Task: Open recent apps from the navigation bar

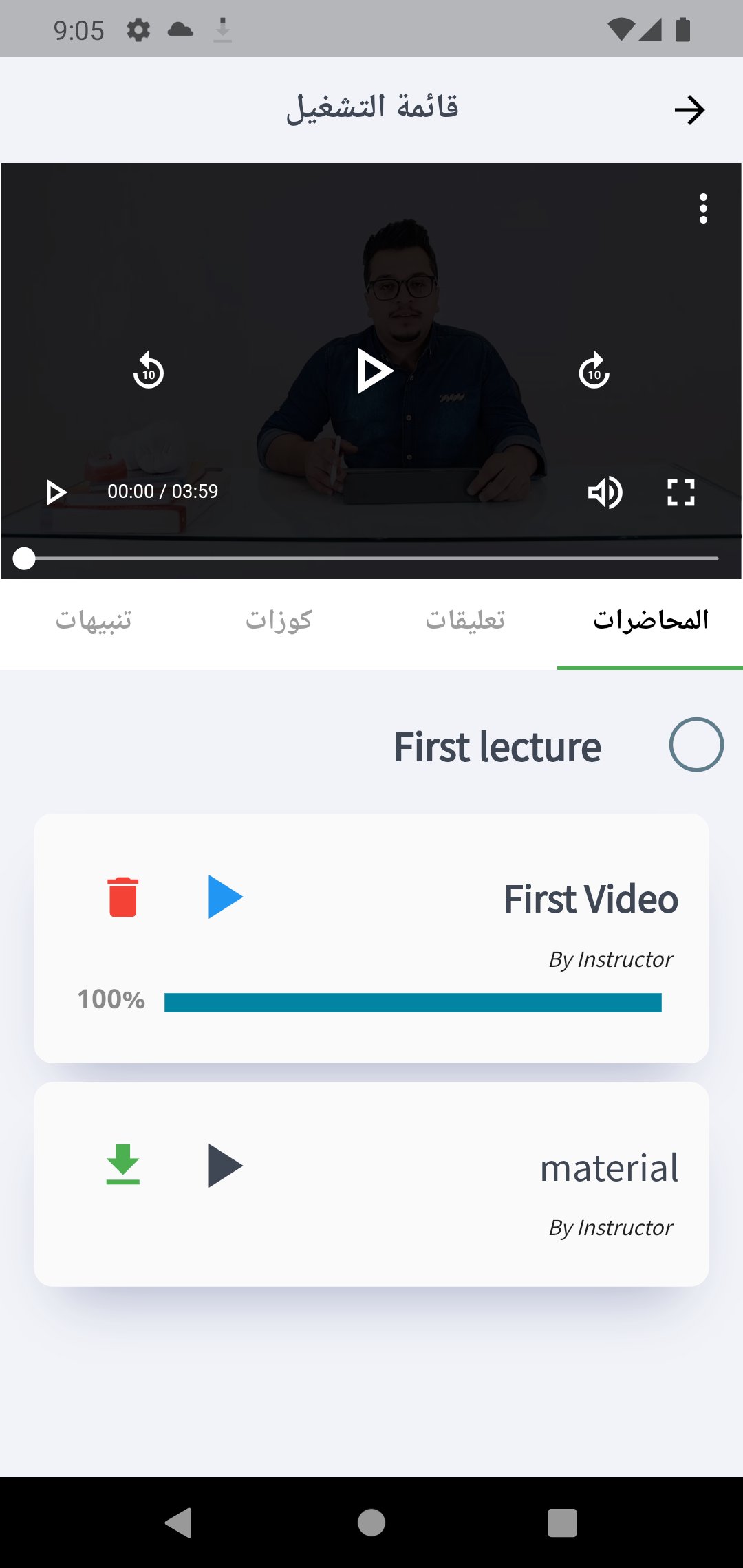Action: (562, 1523)
